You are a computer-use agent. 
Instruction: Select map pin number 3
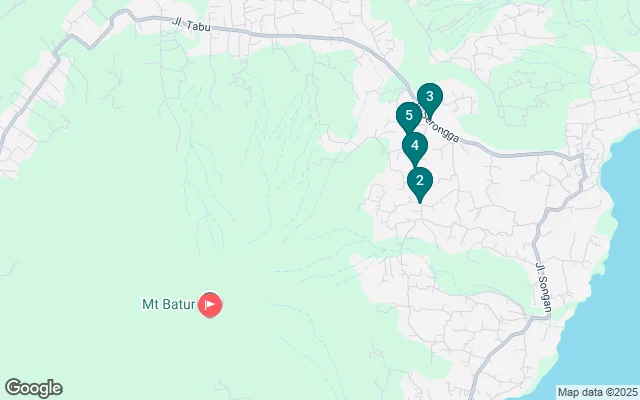(x=429, y=98)
